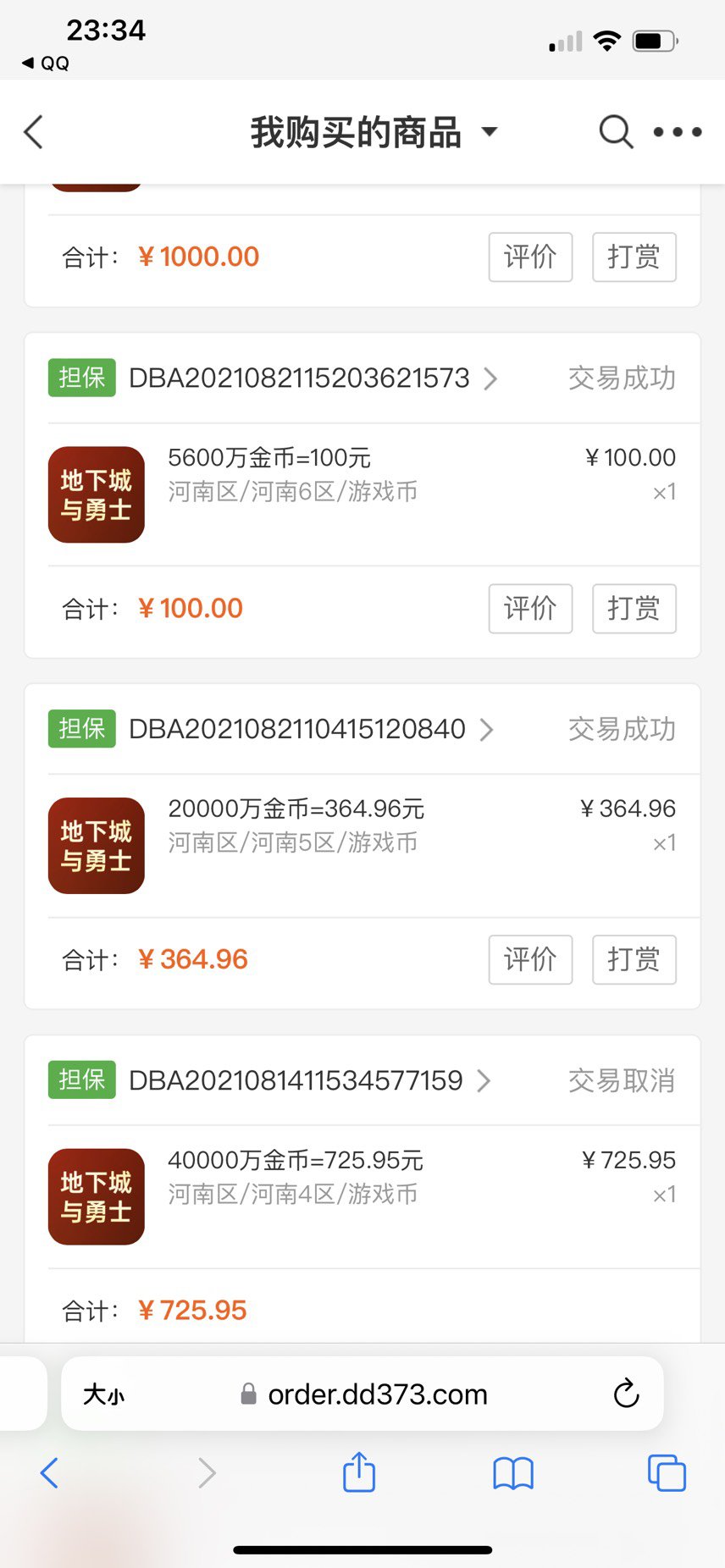Viewport: 725px width, 1568px height.
Task: Open order DBA2021081411534577159 details
Action: (x=309, y=1080)
